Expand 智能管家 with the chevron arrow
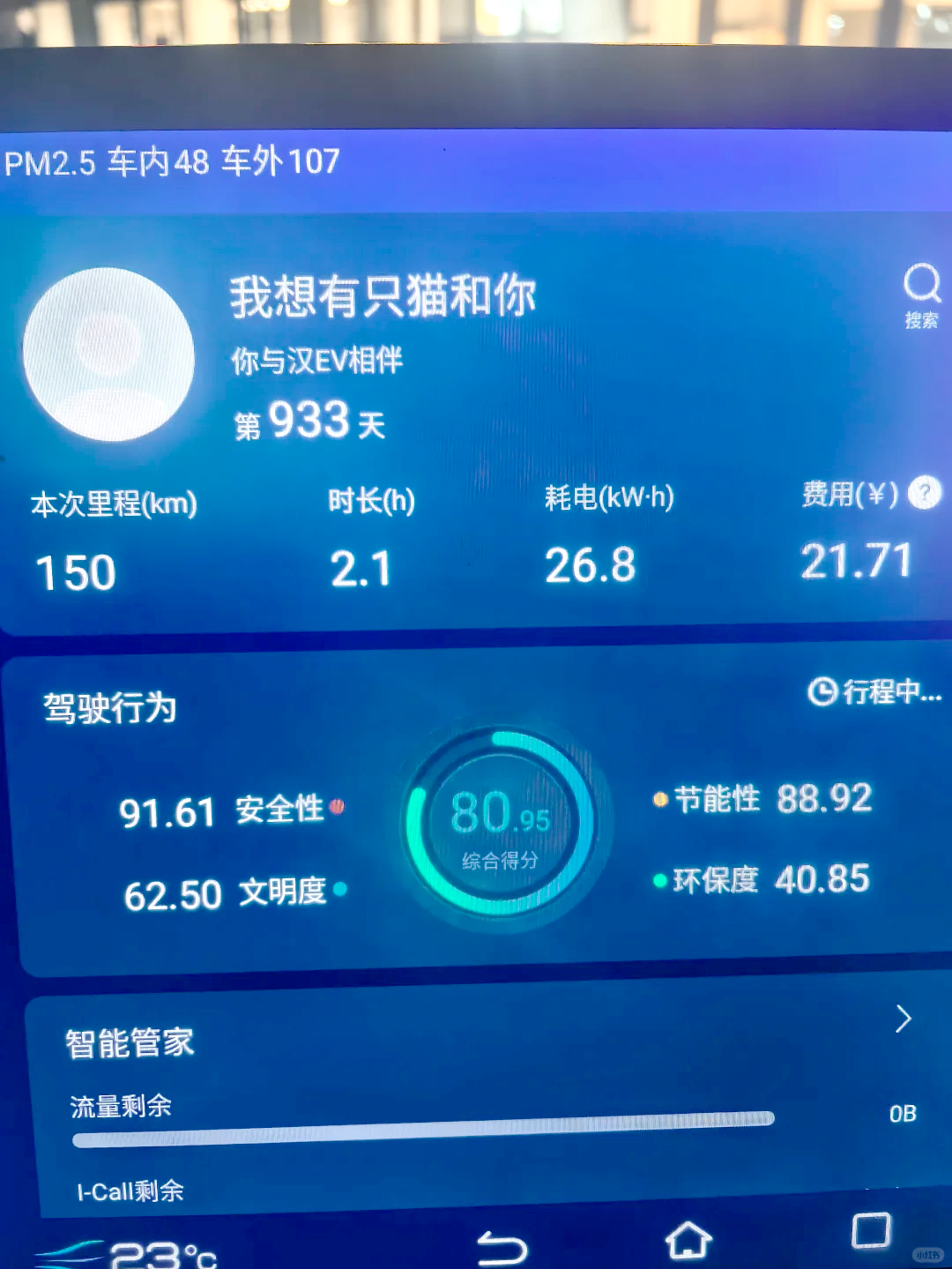This screenshot has width=952, height=1269. 903,1019
